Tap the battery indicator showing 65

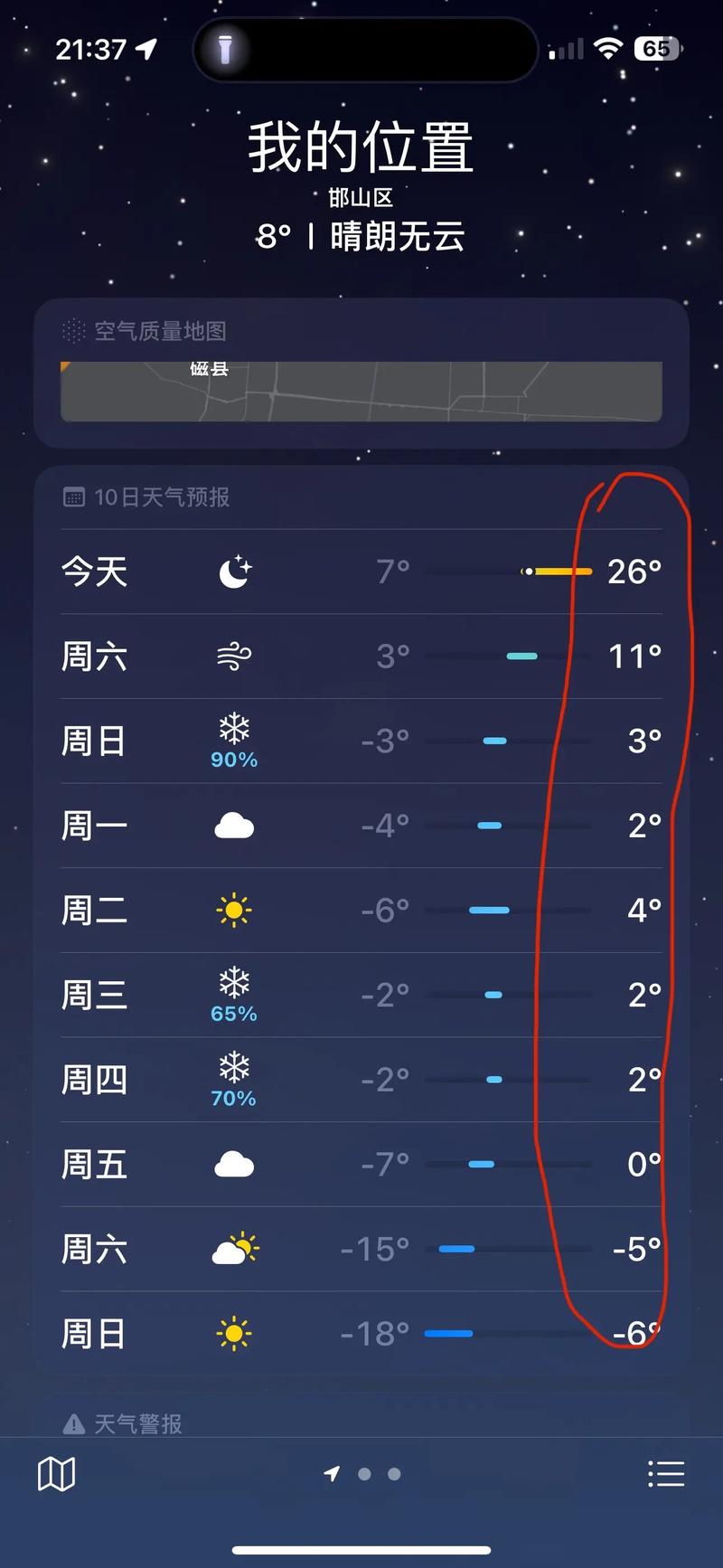659,49
